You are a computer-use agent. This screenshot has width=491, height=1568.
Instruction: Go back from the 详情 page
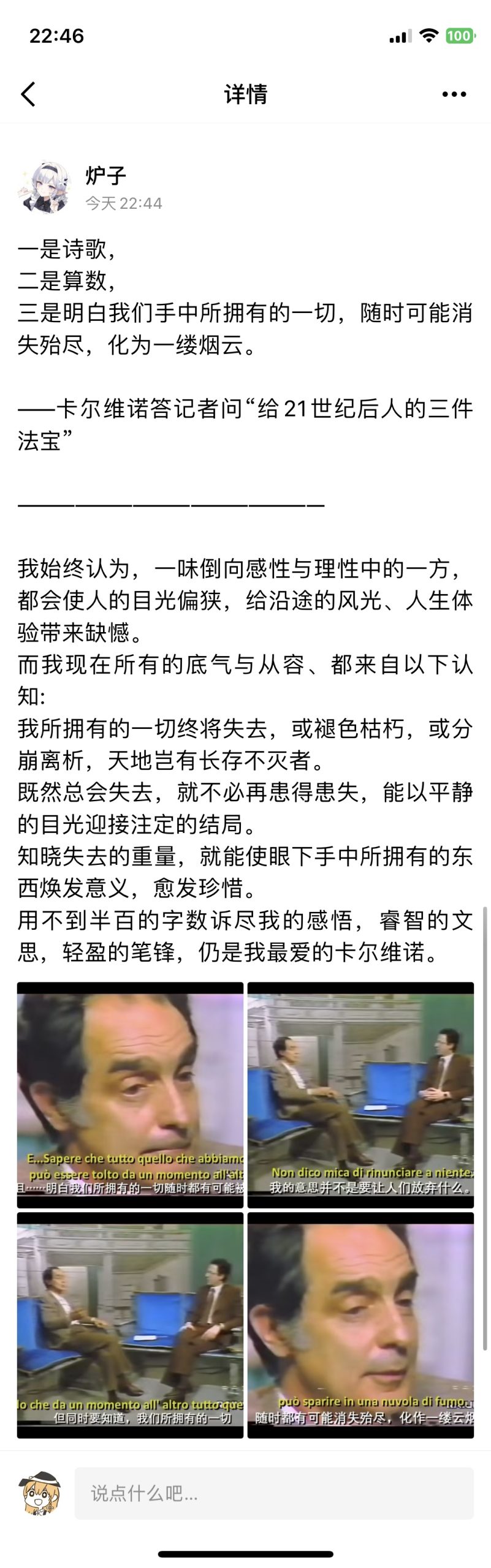click(28, 94)
